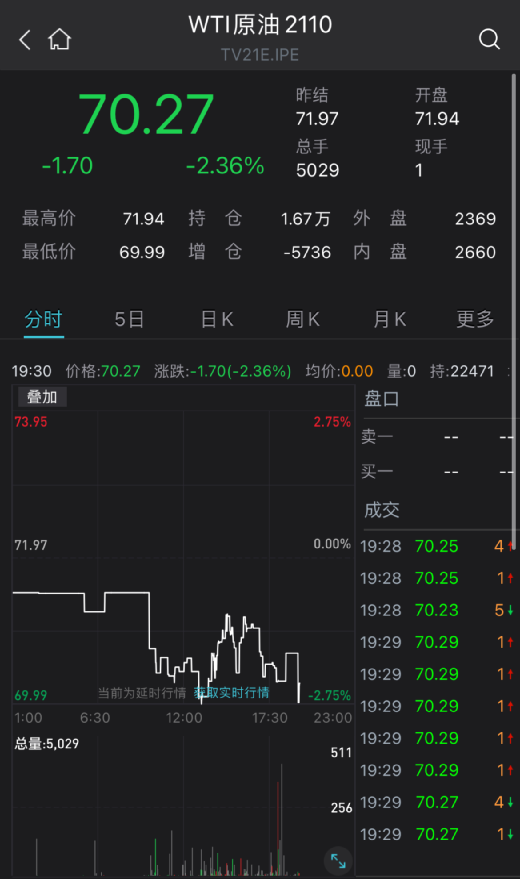The width and height of the screenshot is (520, 879).
Task: Tap the 获取实时行情 link
Action: (231, 693)
